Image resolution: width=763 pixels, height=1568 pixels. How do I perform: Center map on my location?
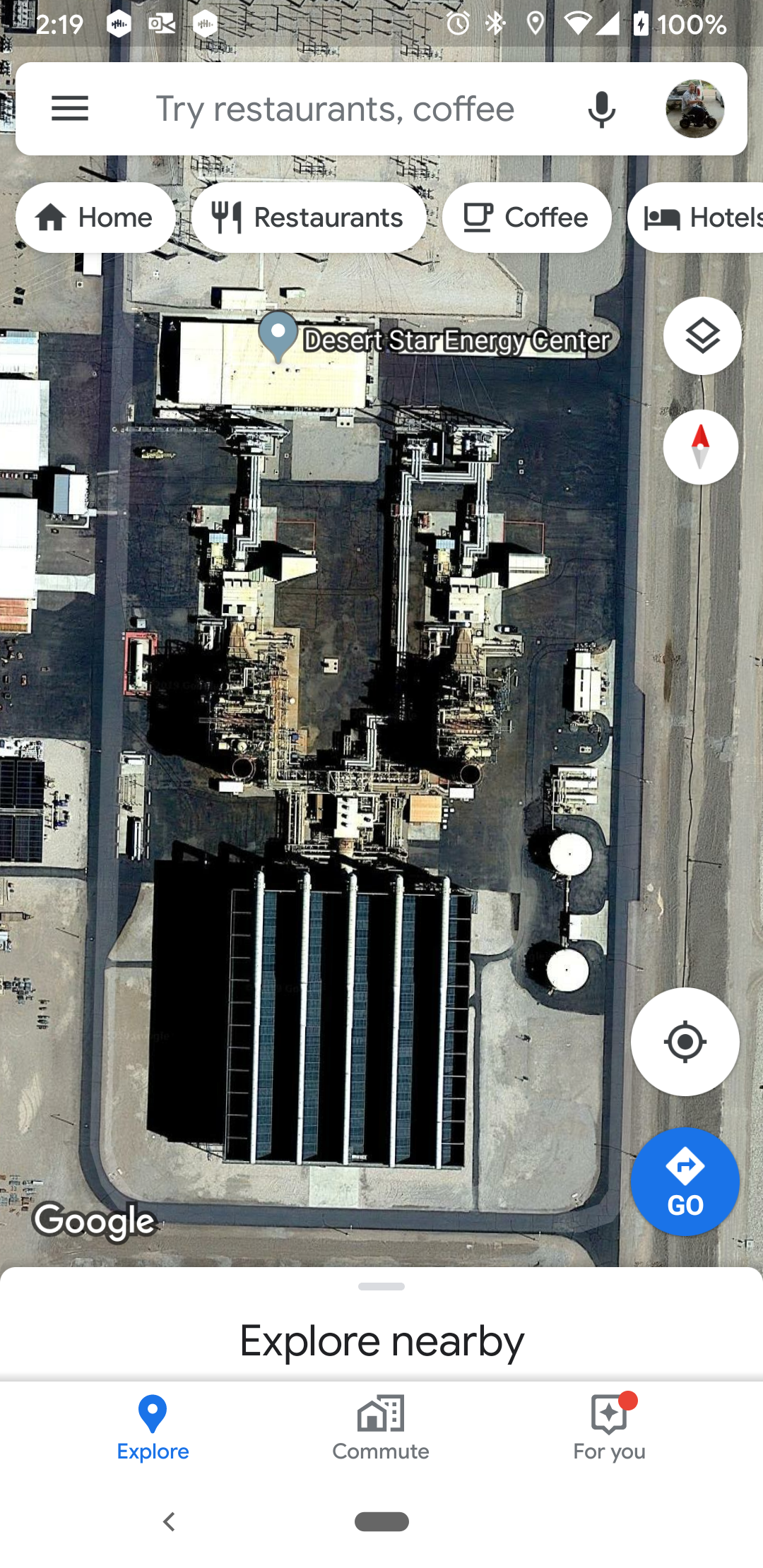tap(685, 1042)
